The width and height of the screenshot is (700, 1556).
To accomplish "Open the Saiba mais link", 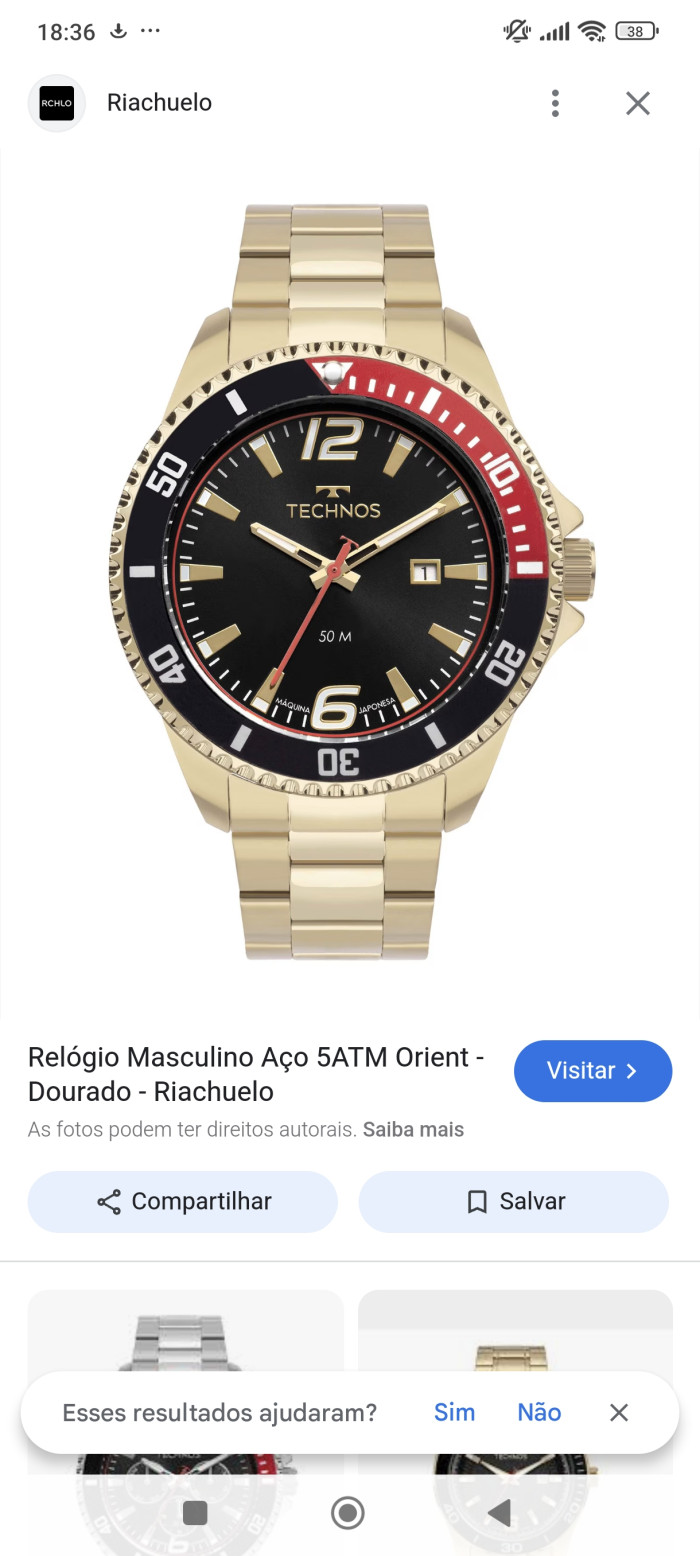I will (x=413, y=1130).
